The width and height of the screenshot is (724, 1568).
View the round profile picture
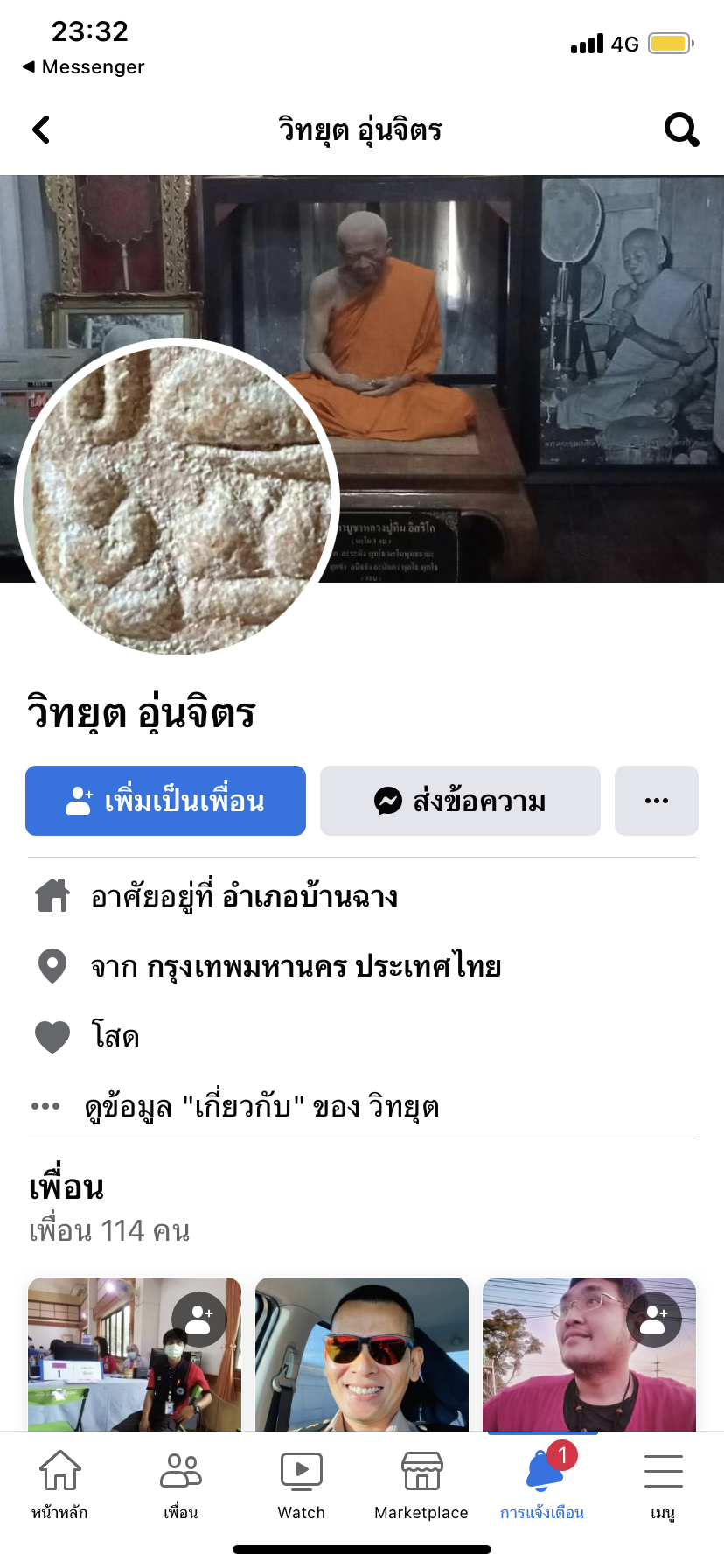point(178,499)
